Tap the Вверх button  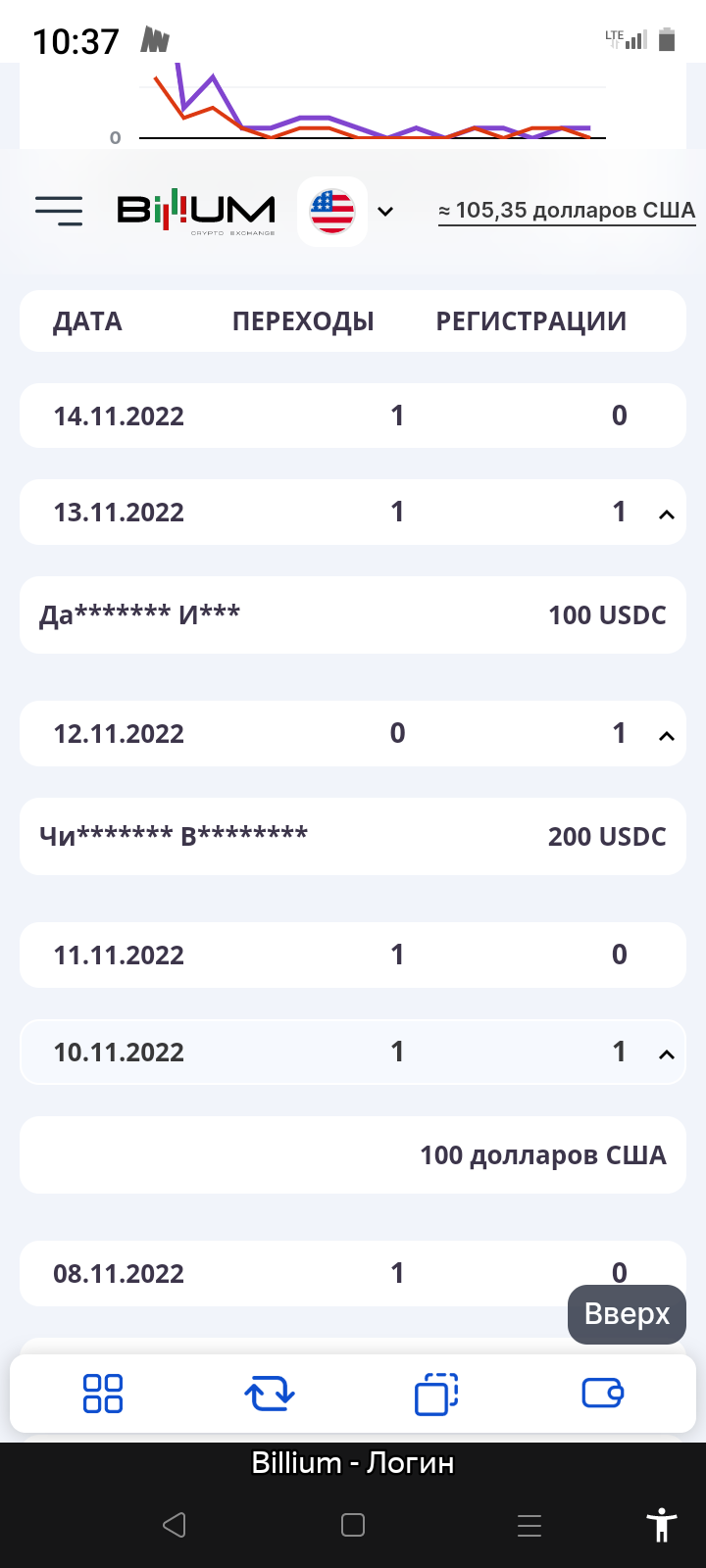627,1314
